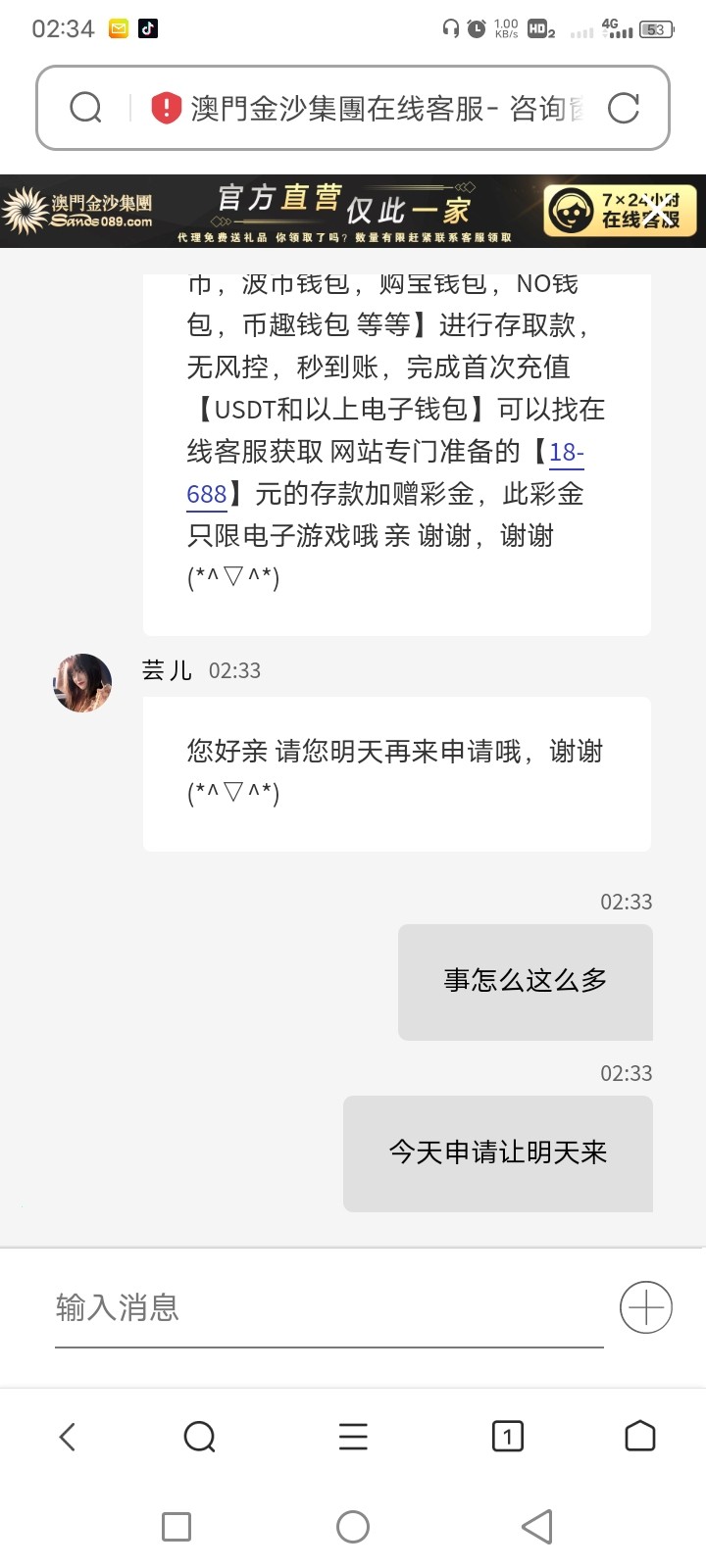This screenshot has height=1568, width=706.
Task: Go to browser home page
Action: (x=639, y=1437)
